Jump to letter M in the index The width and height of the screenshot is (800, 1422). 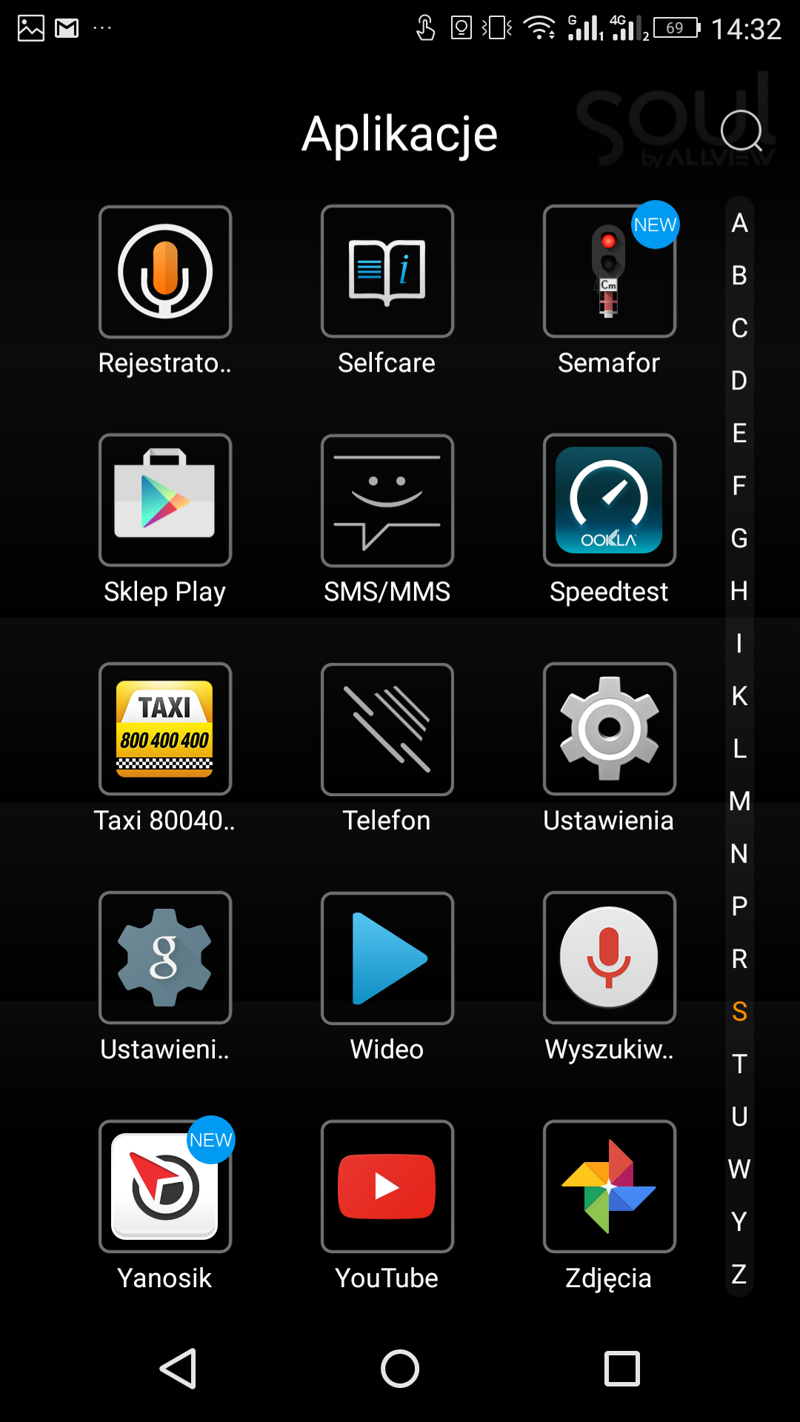[739, 801]
